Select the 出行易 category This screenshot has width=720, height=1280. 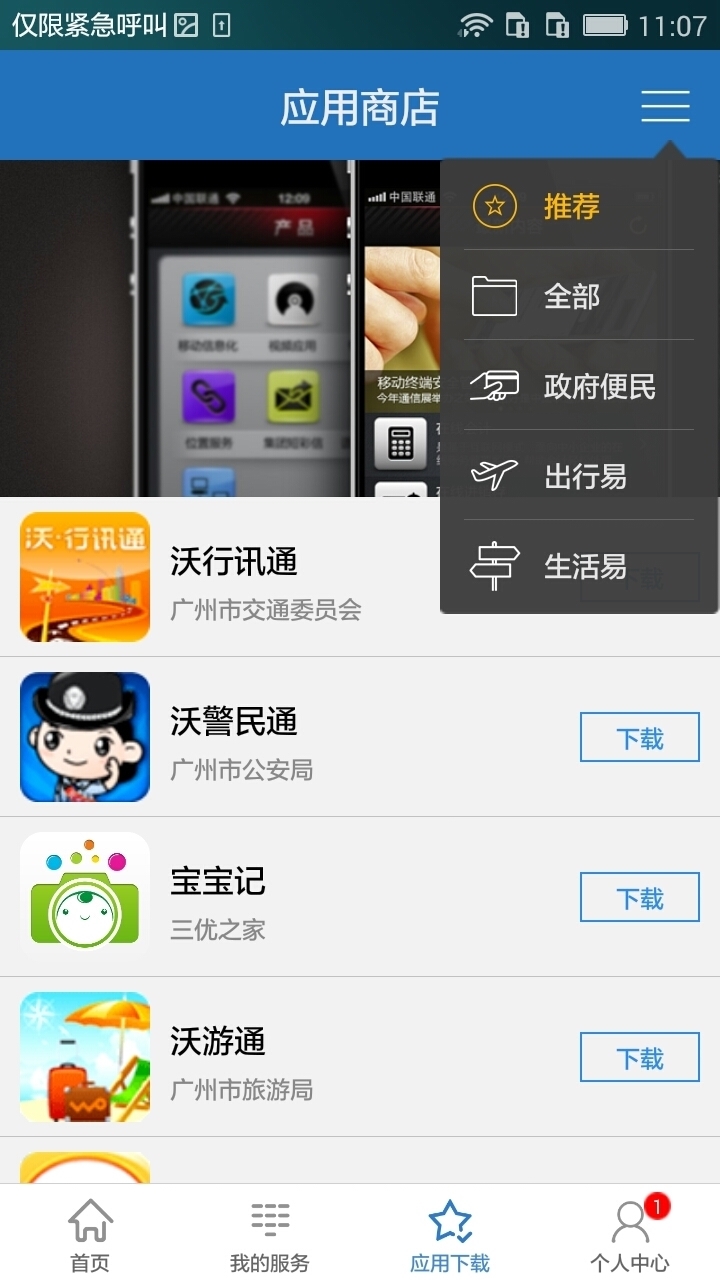(580, 476)
